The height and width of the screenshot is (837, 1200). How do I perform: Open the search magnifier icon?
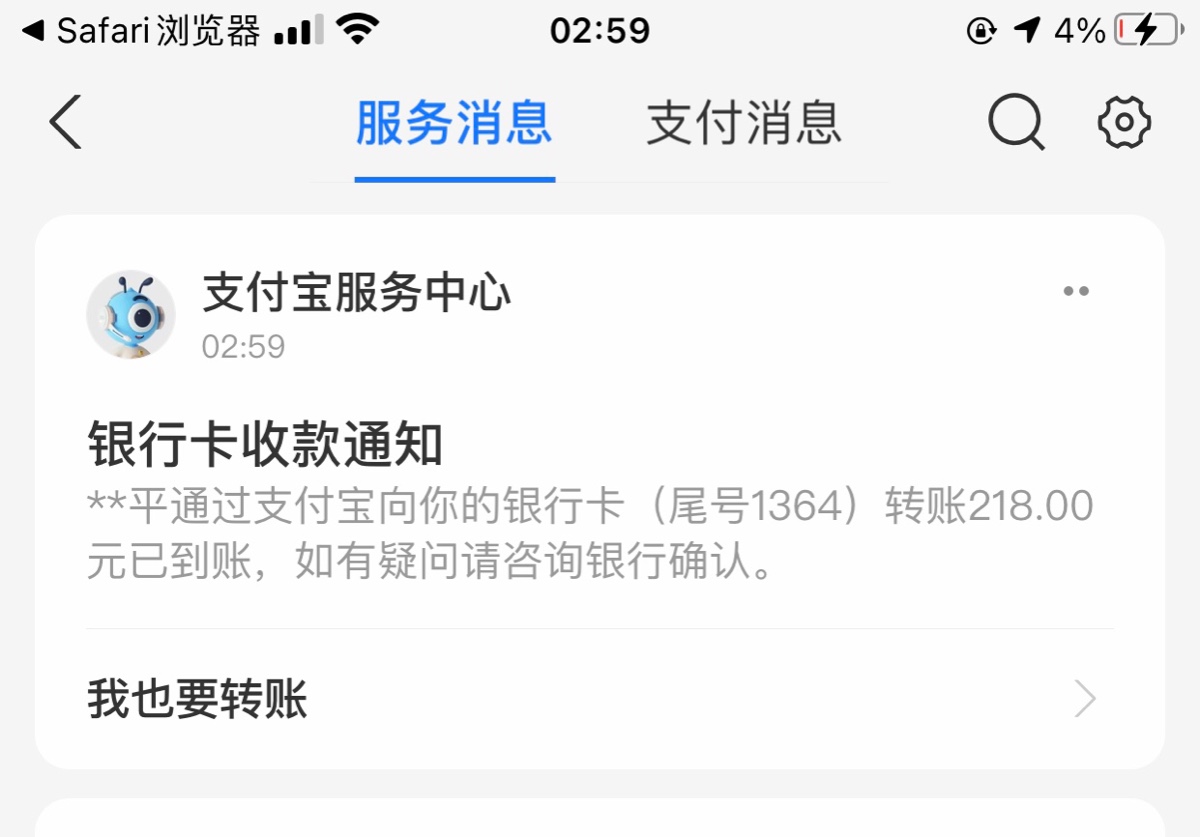click(x=1017, y=123)
